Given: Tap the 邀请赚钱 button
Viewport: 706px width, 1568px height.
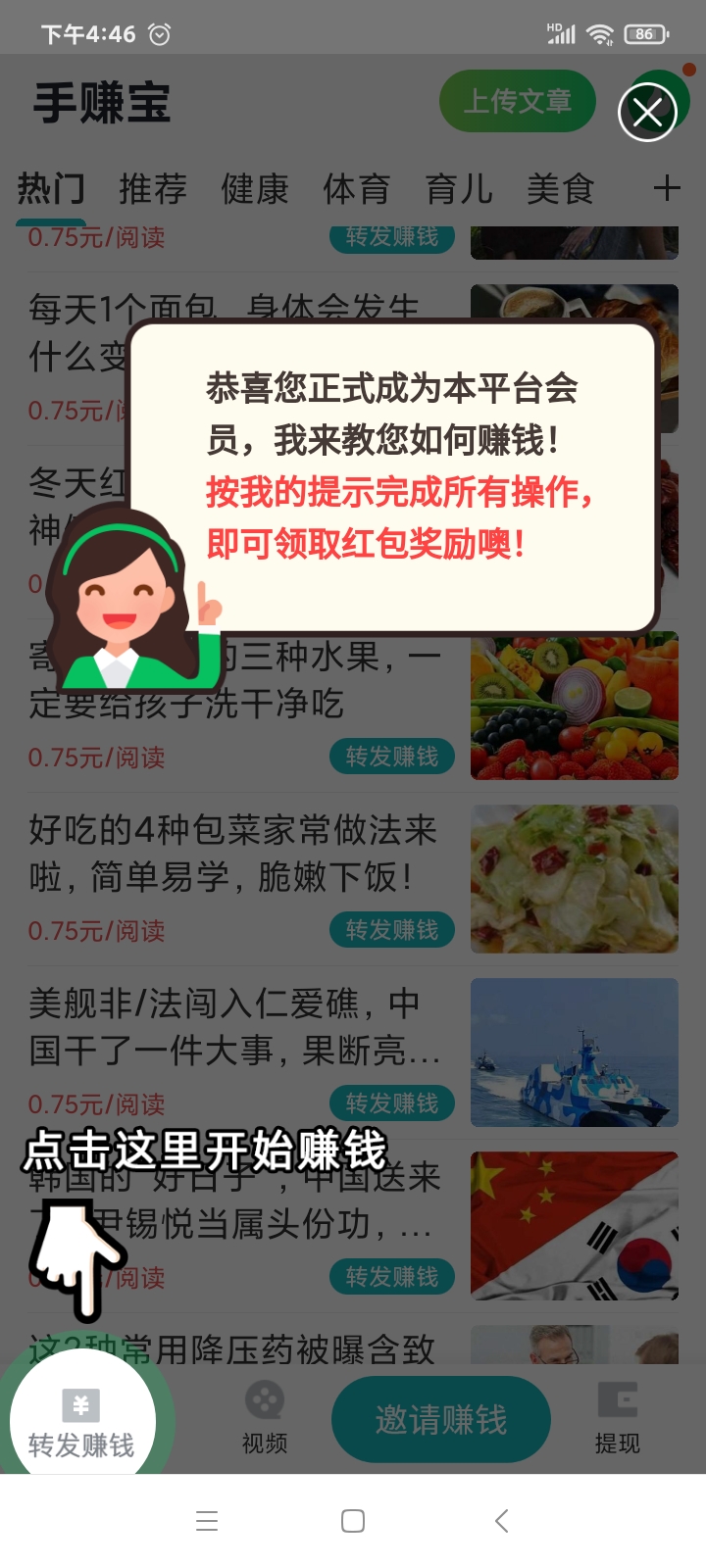Looking at the screenshot, I should 441,1419.
